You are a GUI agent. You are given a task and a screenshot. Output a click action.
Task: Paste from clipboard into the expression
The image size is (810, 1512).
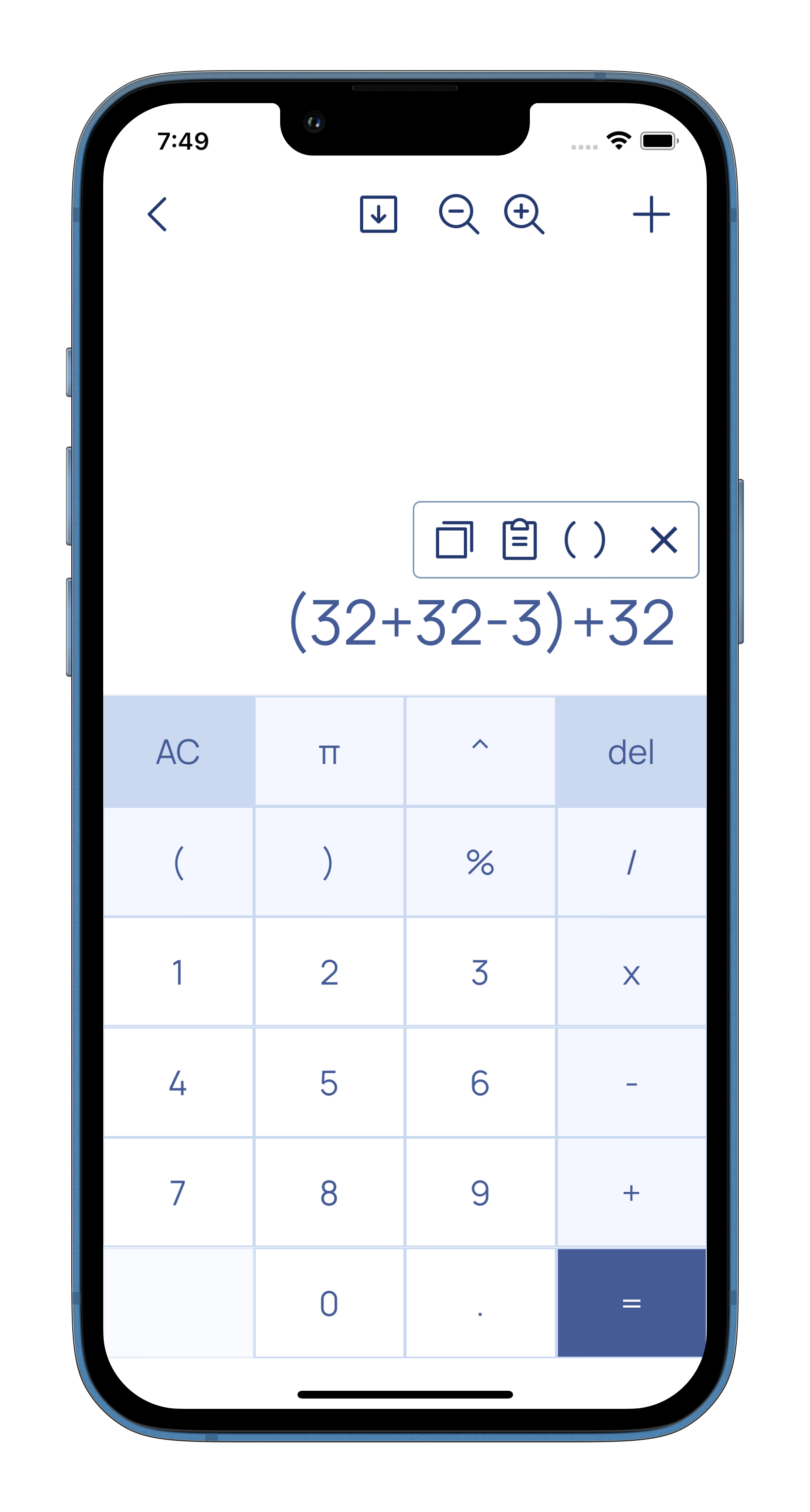tap(519, 539)
